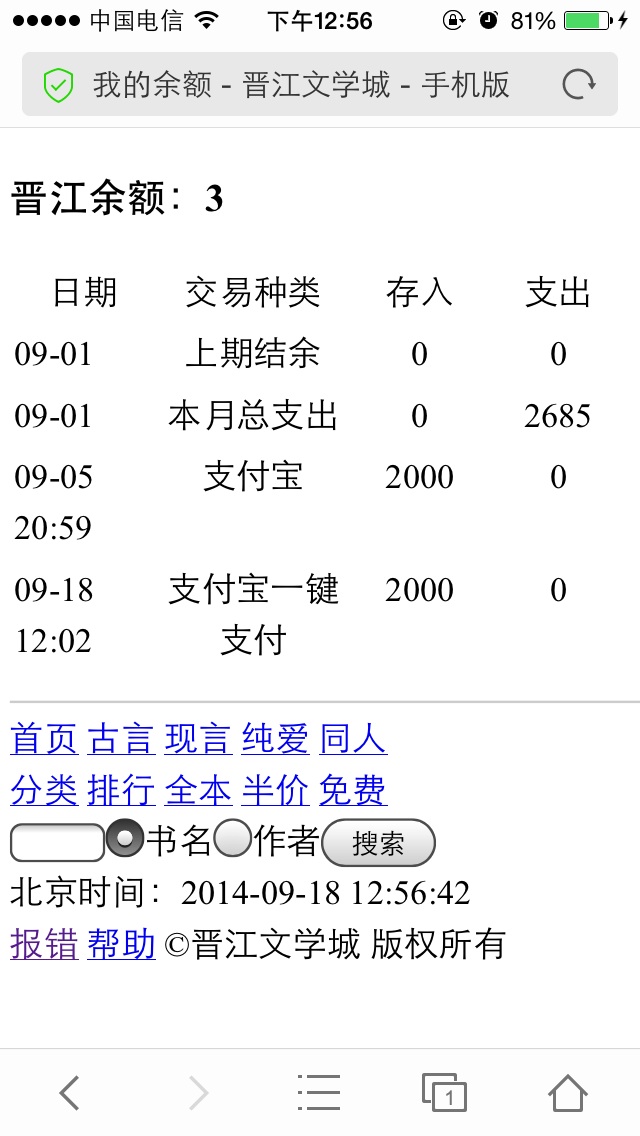Open the 同人 link
The width and height of the screenshot is (640, 1136).
tap(353, 739)
